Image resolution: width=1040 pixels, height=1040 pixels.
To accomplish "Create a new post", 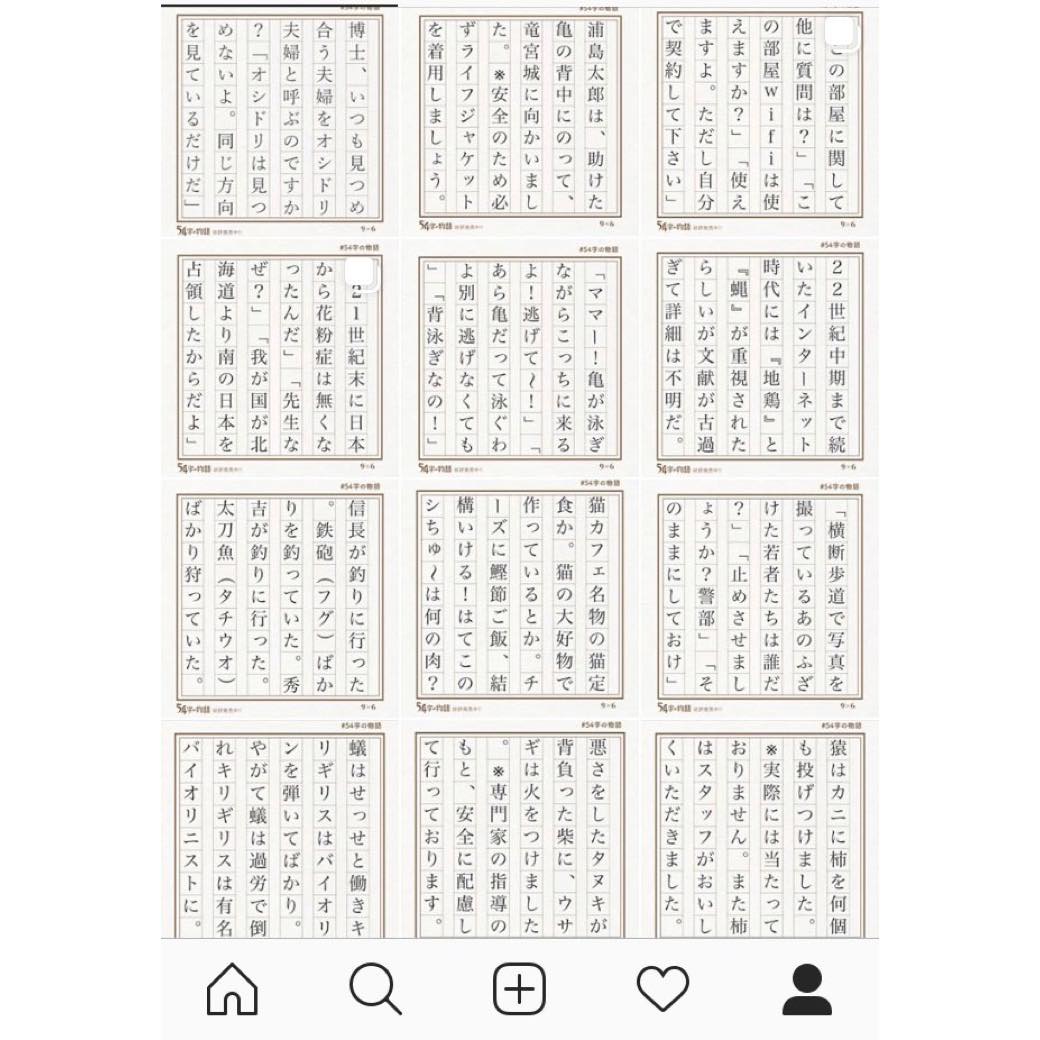I will point(519,989).
